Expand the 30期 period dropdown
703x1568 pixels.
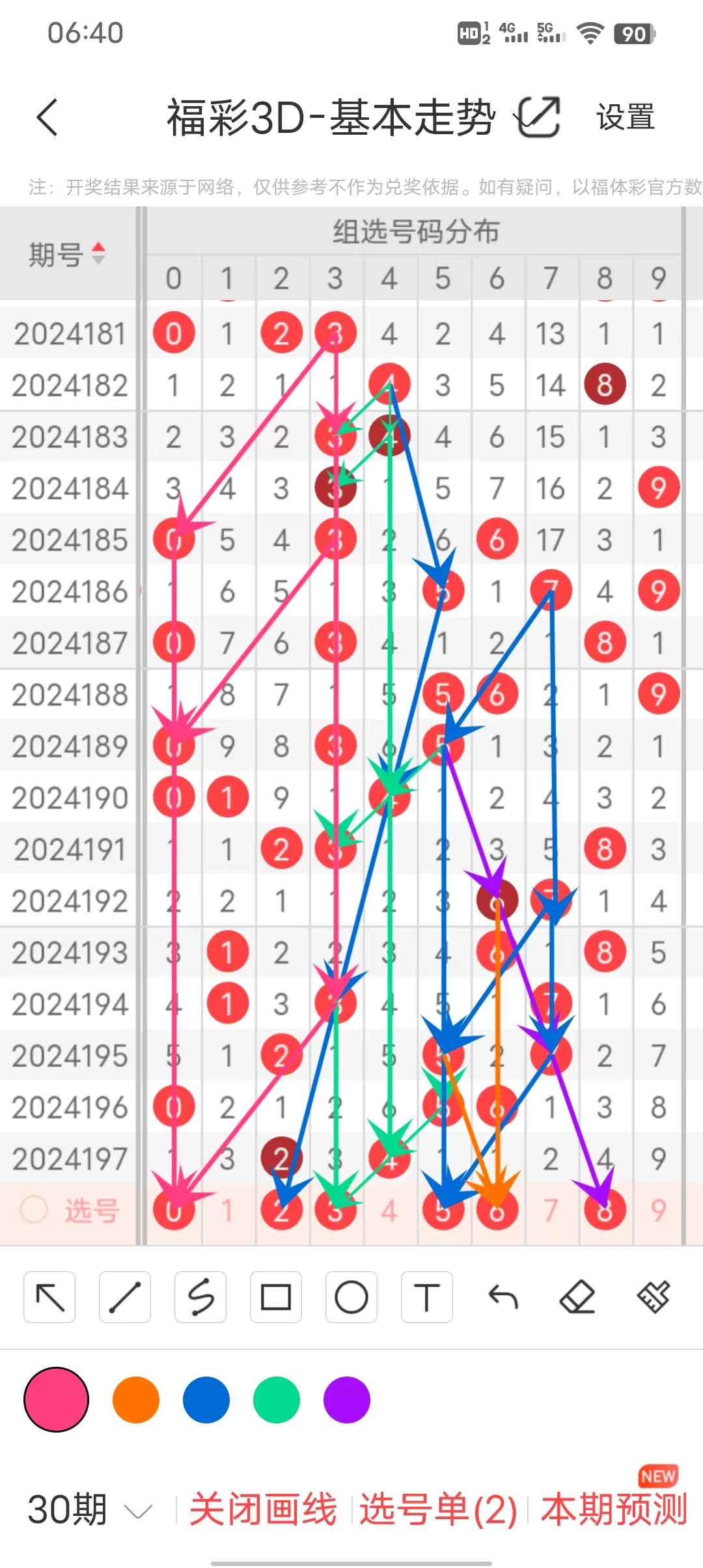click(x=90, y=1510)
